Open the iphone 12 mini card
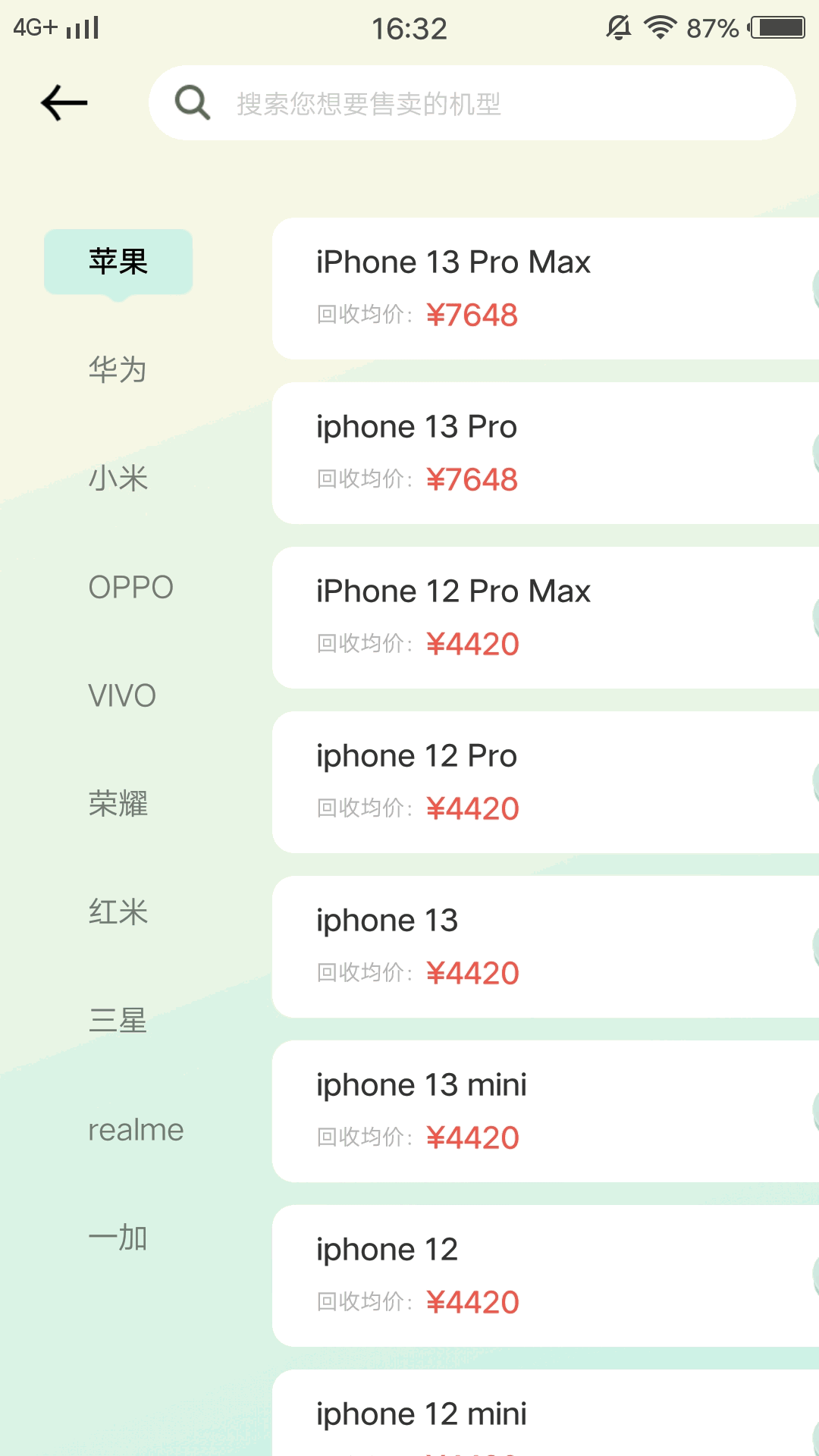819x1456 pixels. [545, 1413]
